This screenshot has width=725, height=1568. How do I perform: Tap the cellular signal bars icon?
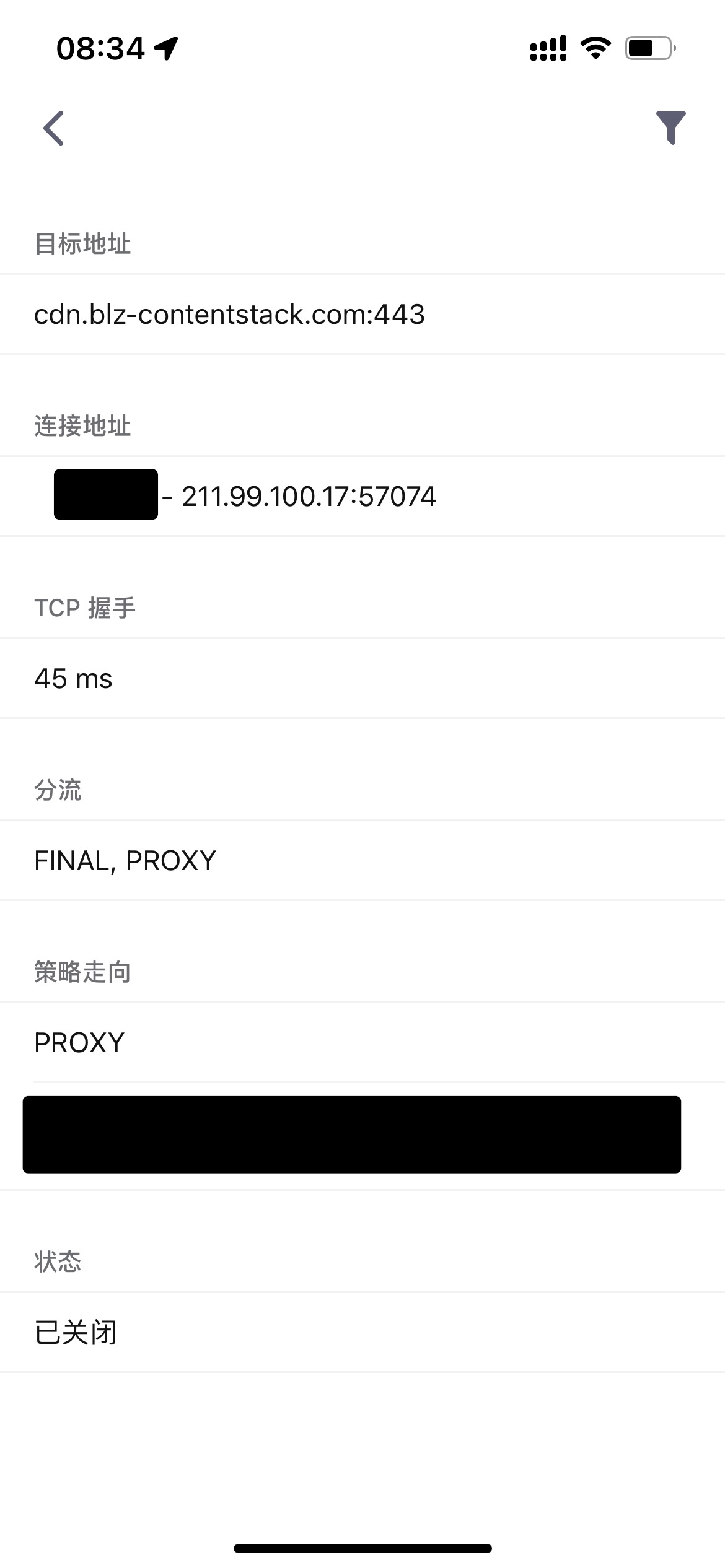pyautogui.click(x=548, y=48)
